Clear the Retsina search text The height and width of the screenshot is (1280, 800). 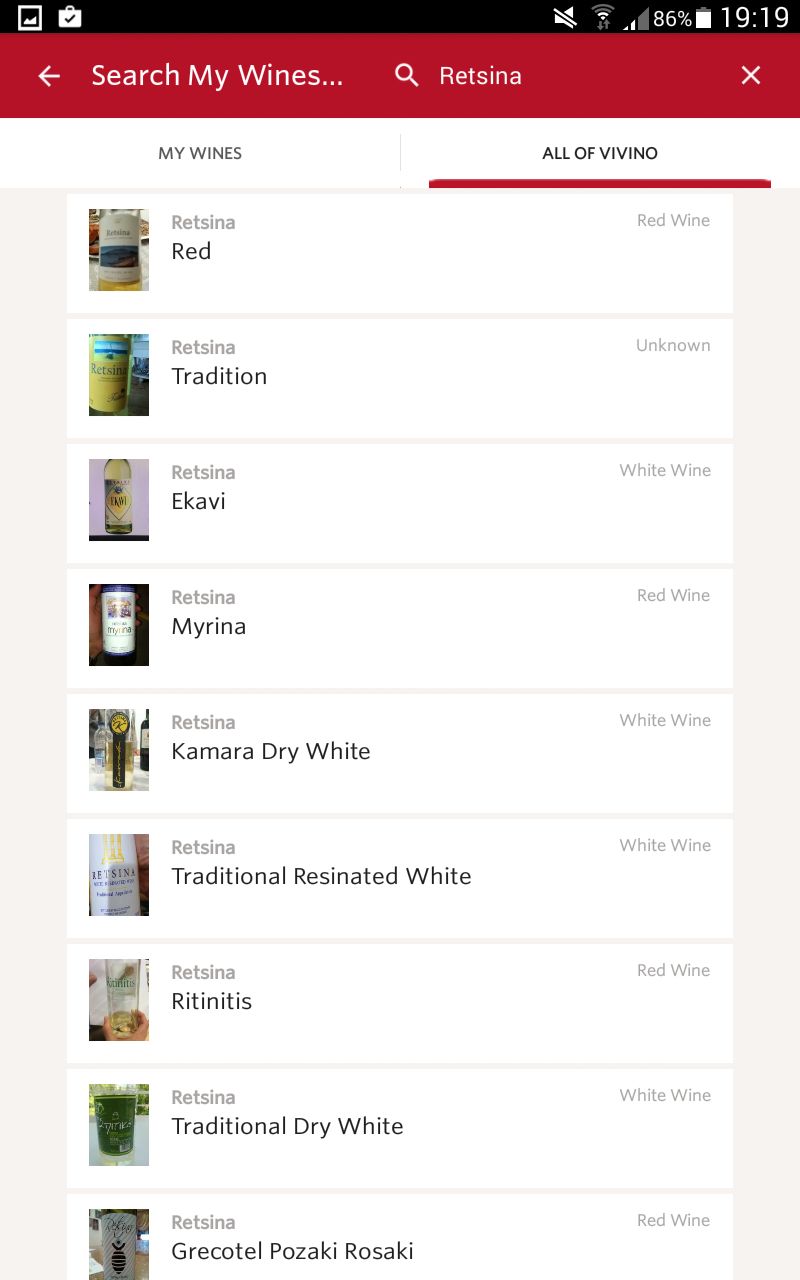coord(751,75)
